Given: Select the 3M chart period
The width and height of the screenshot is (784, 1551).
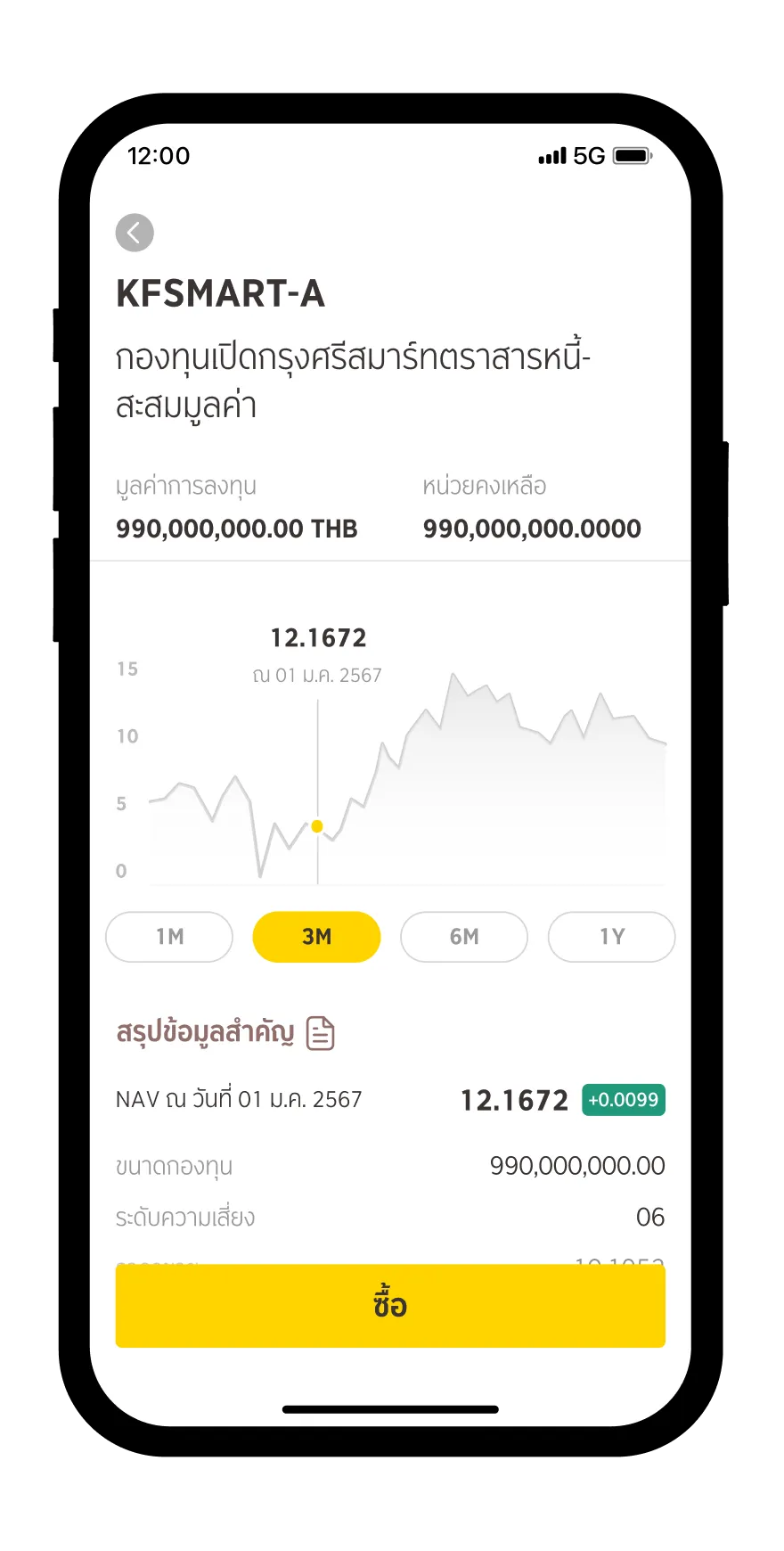Looking at the screenshot, I should click(316, 937).
